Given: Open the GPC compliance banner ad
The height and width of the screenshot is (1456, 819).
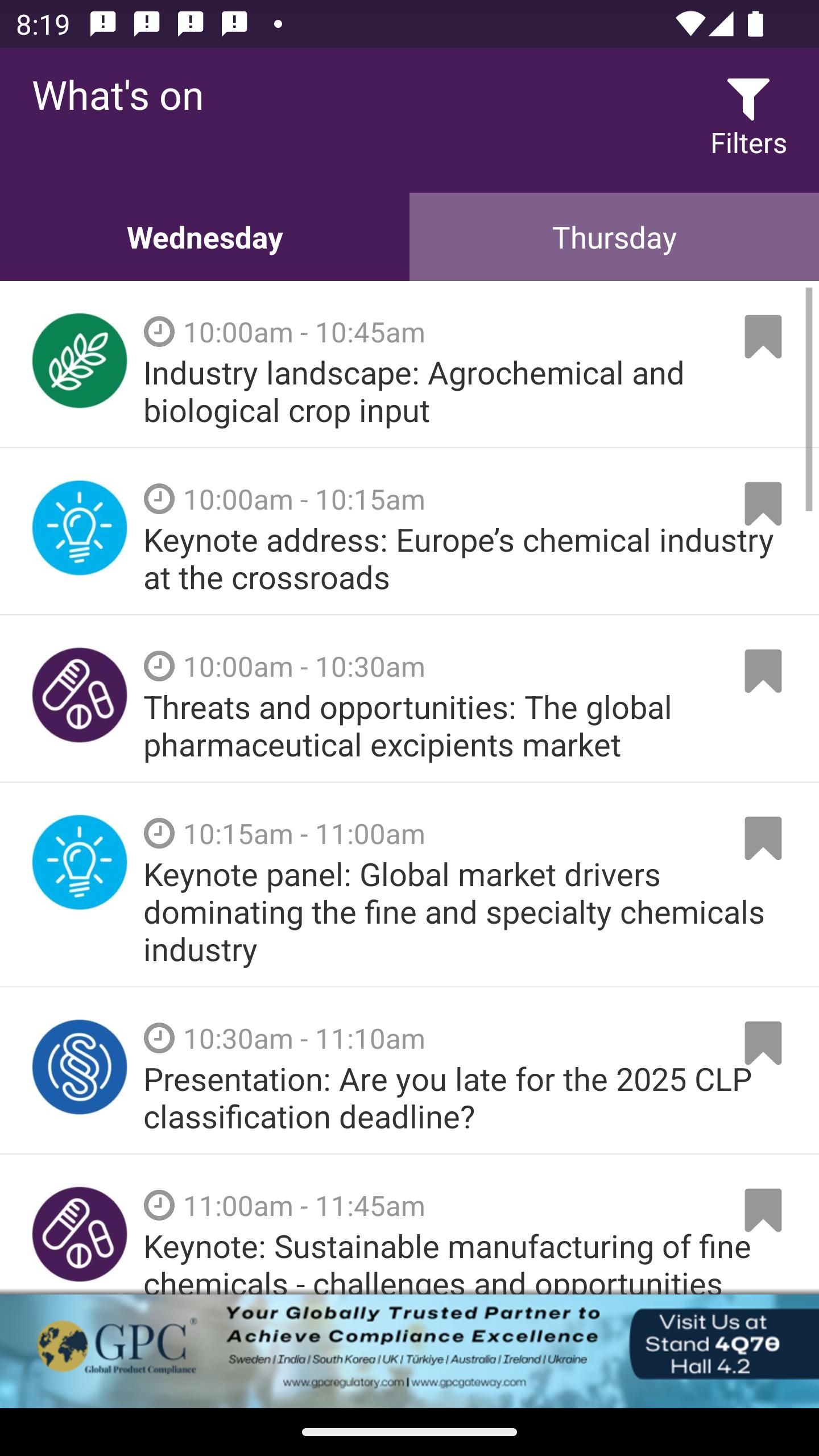Looking at the screenshot, I should click(x=409, y=1351).
